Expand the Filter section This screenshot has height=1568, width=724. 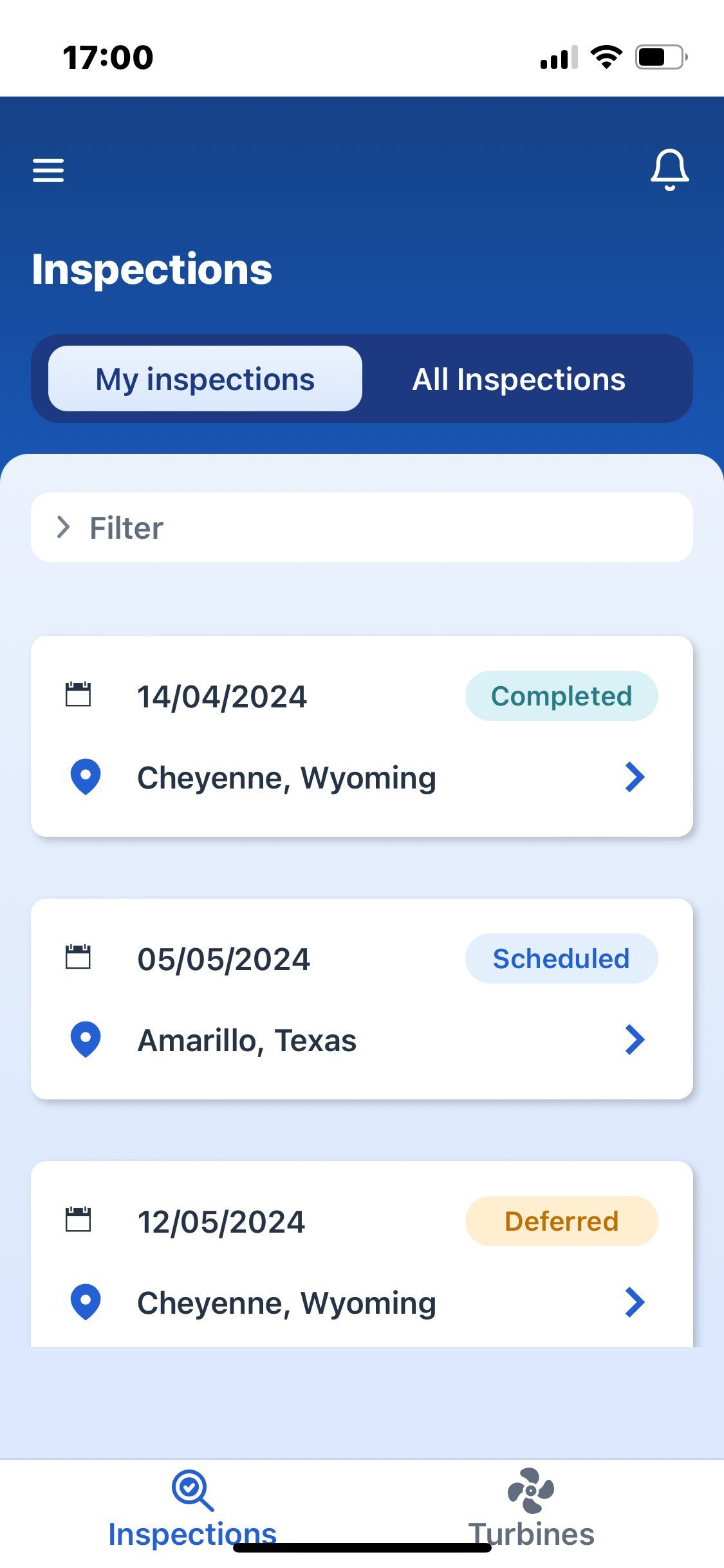362,527
